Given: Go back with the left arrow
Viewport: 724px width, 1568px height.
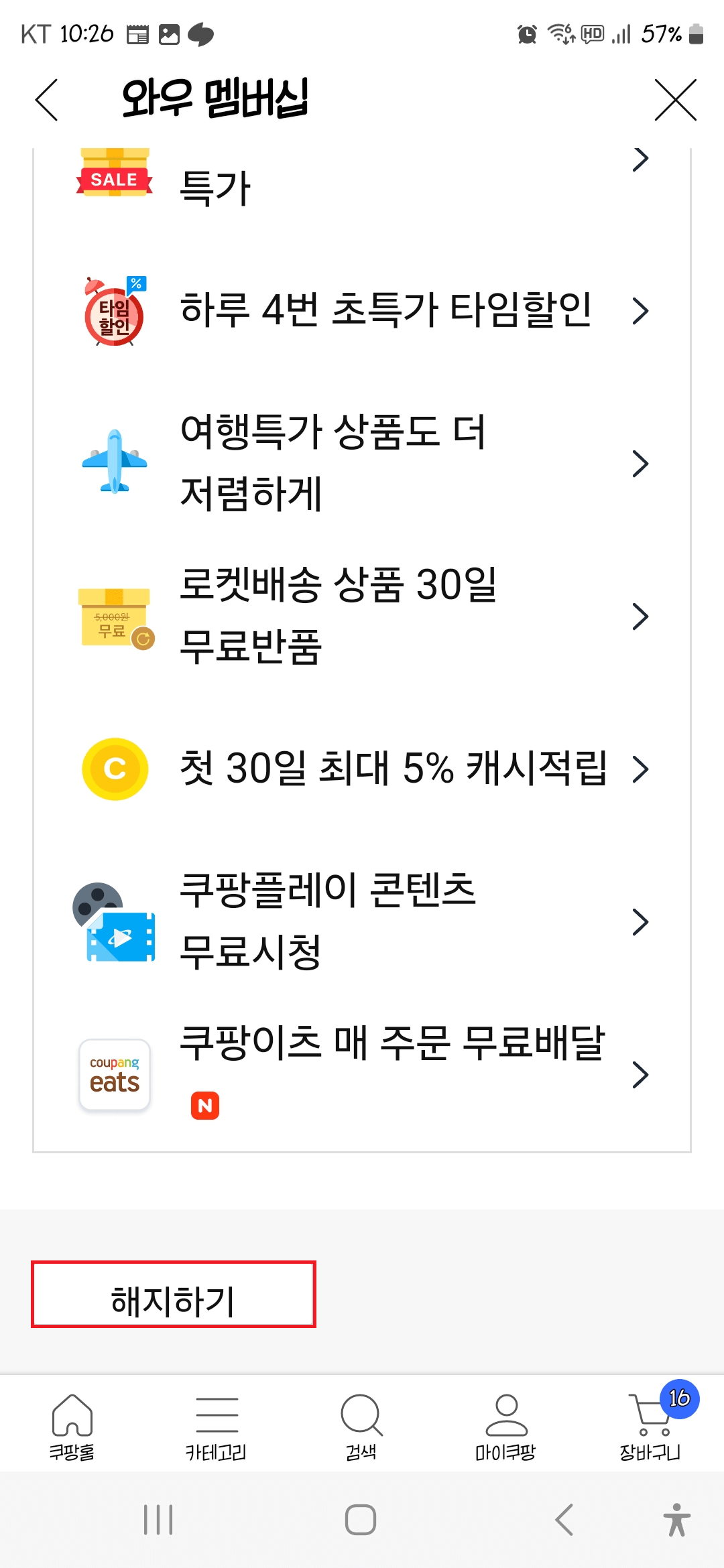Looking at the screenshot, I should [x=46, y=99].
